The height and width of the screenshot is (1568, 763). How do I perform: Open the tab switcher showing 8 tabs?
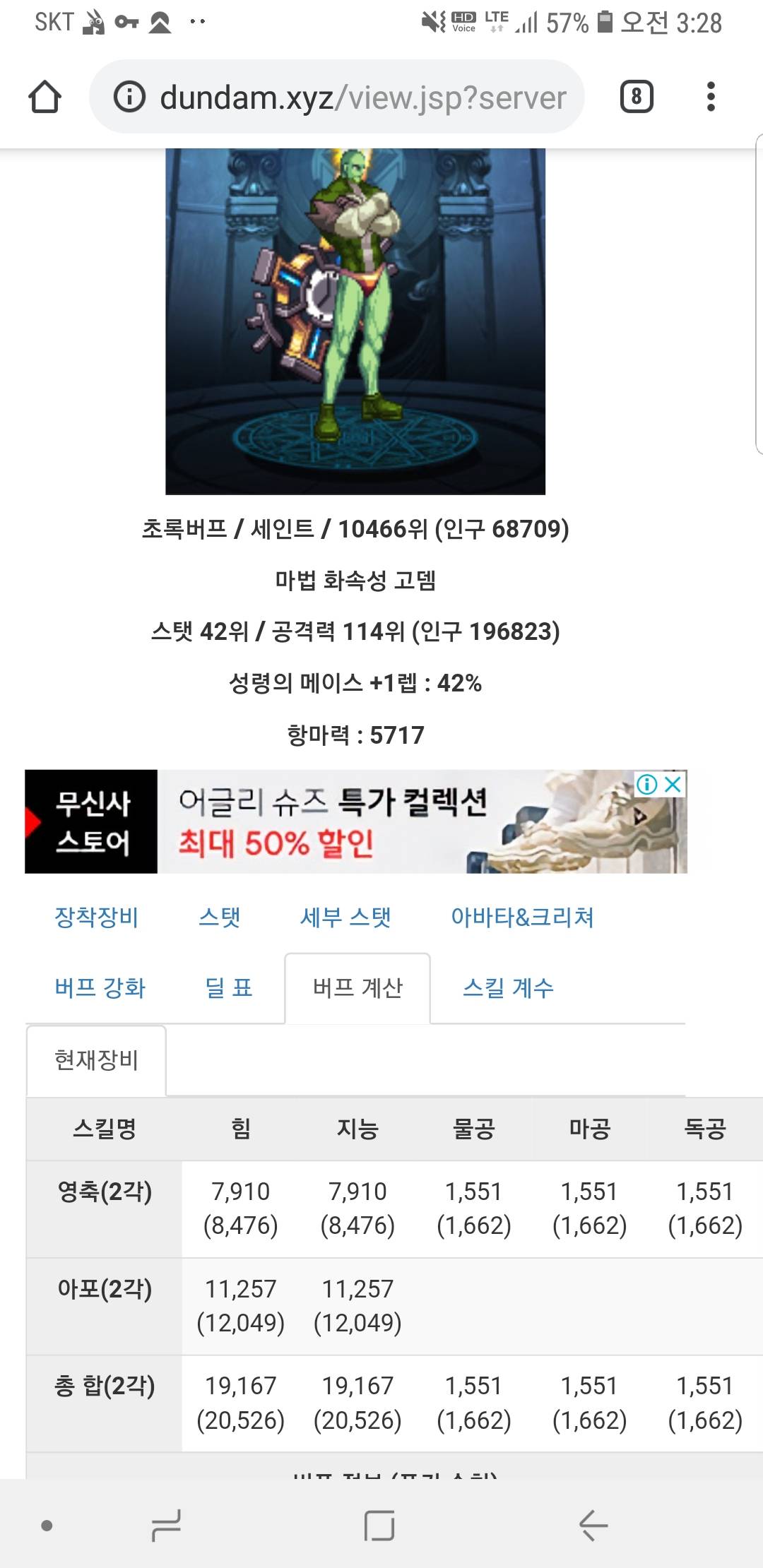point(636,97)
